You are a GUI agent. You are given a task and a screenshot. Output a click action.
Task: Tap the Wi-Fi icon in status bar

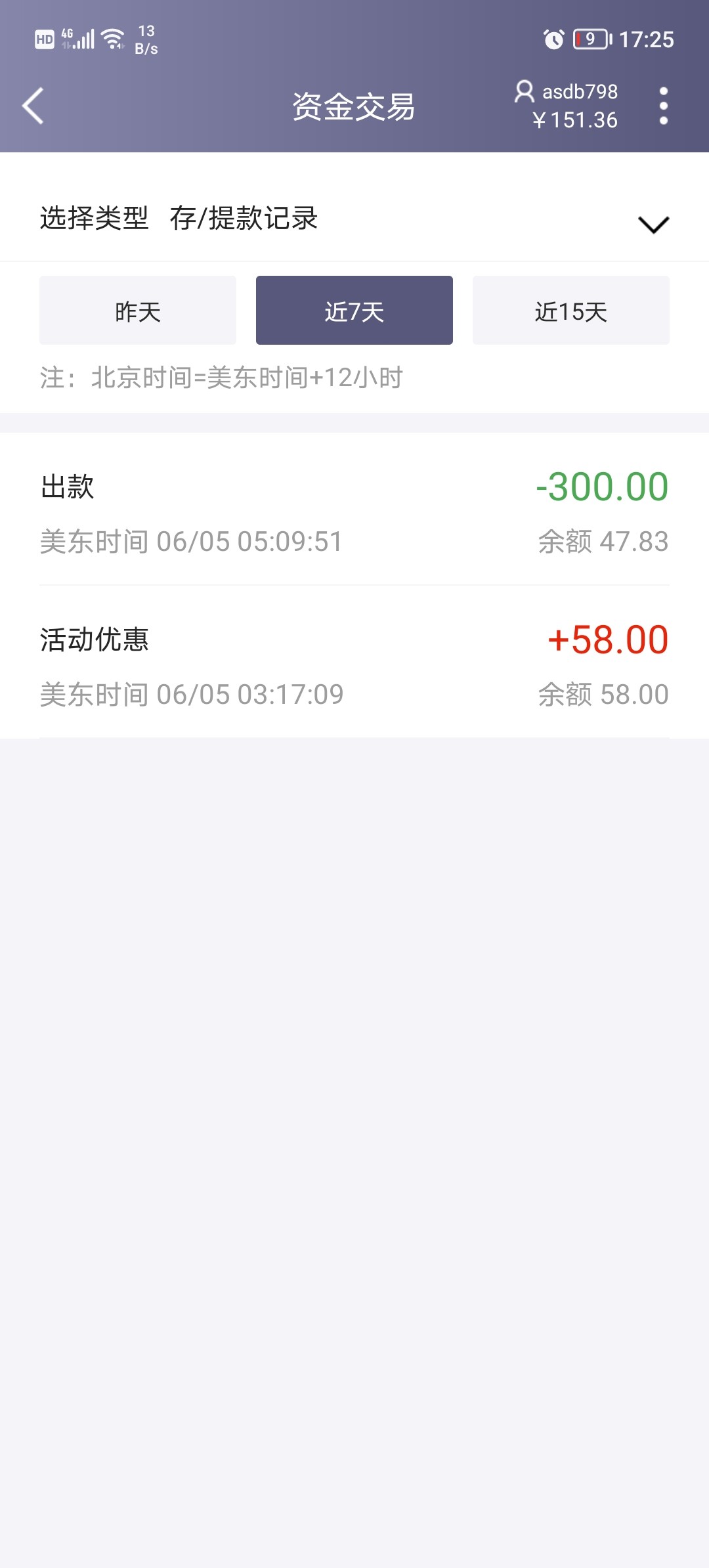[x=112, y=38]
